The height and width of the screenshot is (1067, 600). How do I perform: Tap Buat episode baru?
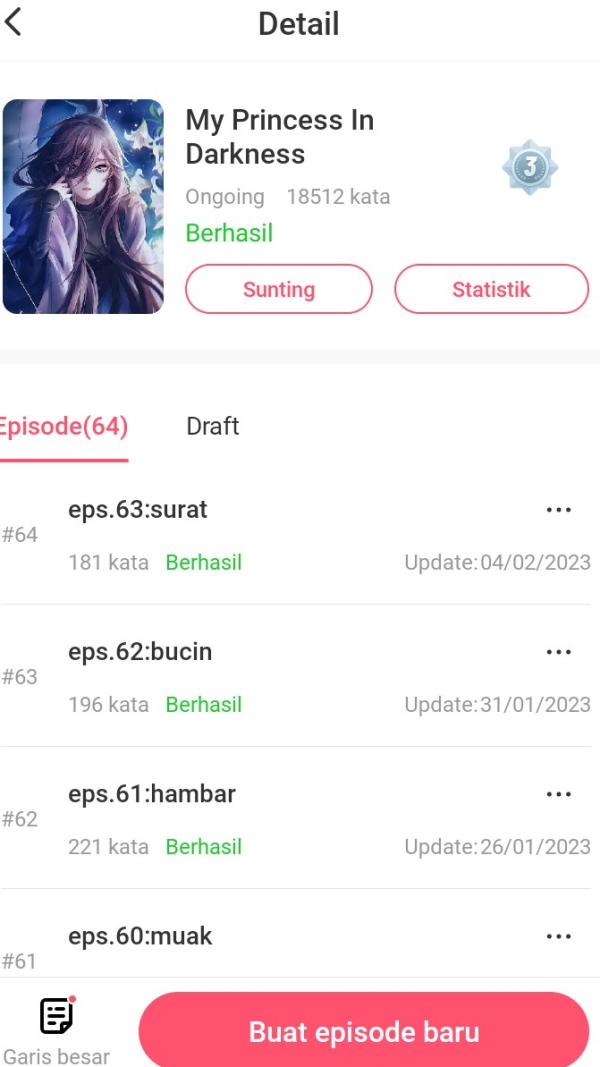pos(364,1032)
